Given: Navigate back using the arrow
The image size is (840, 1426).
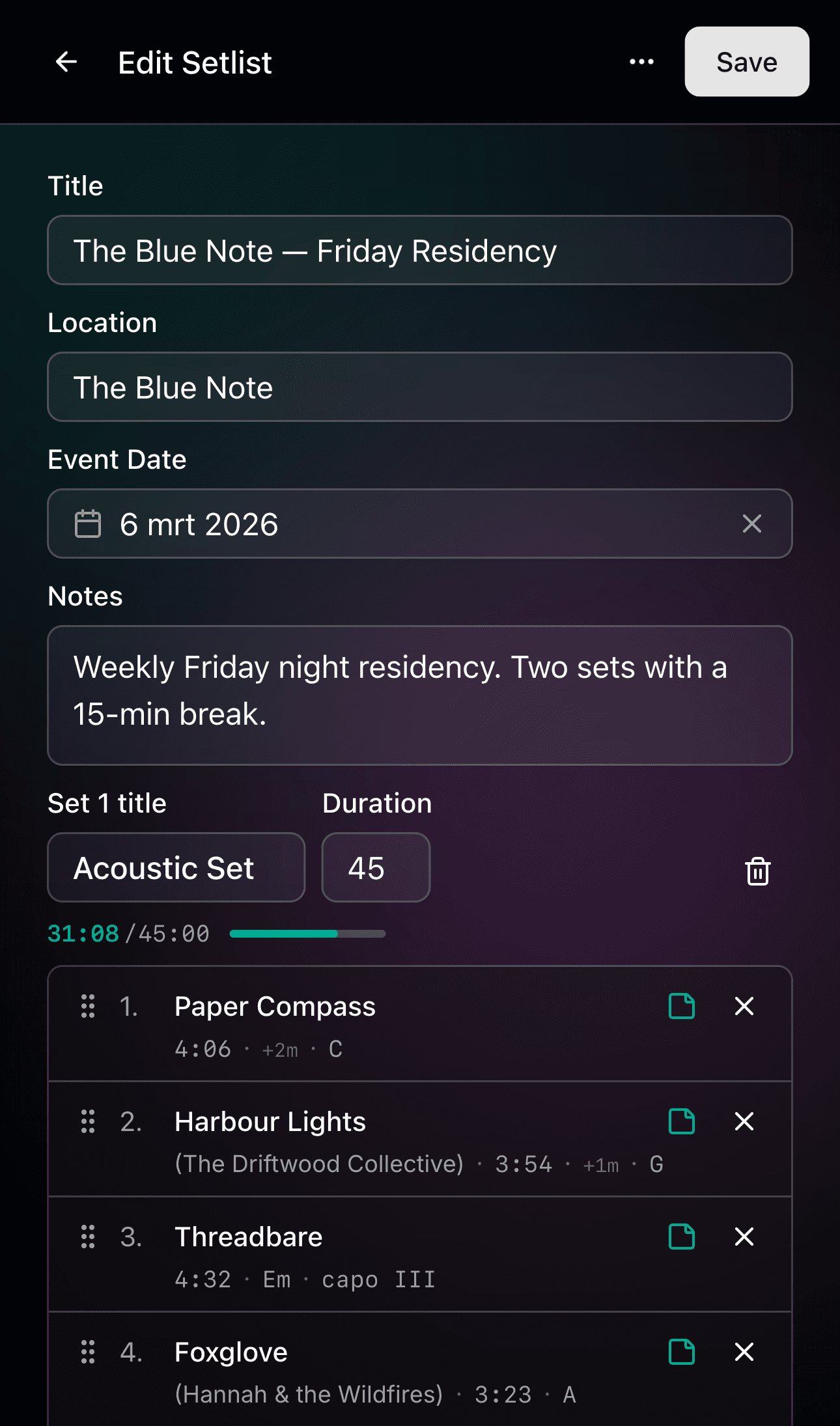Looking at the screenshot, I should [x=65, y=62].
